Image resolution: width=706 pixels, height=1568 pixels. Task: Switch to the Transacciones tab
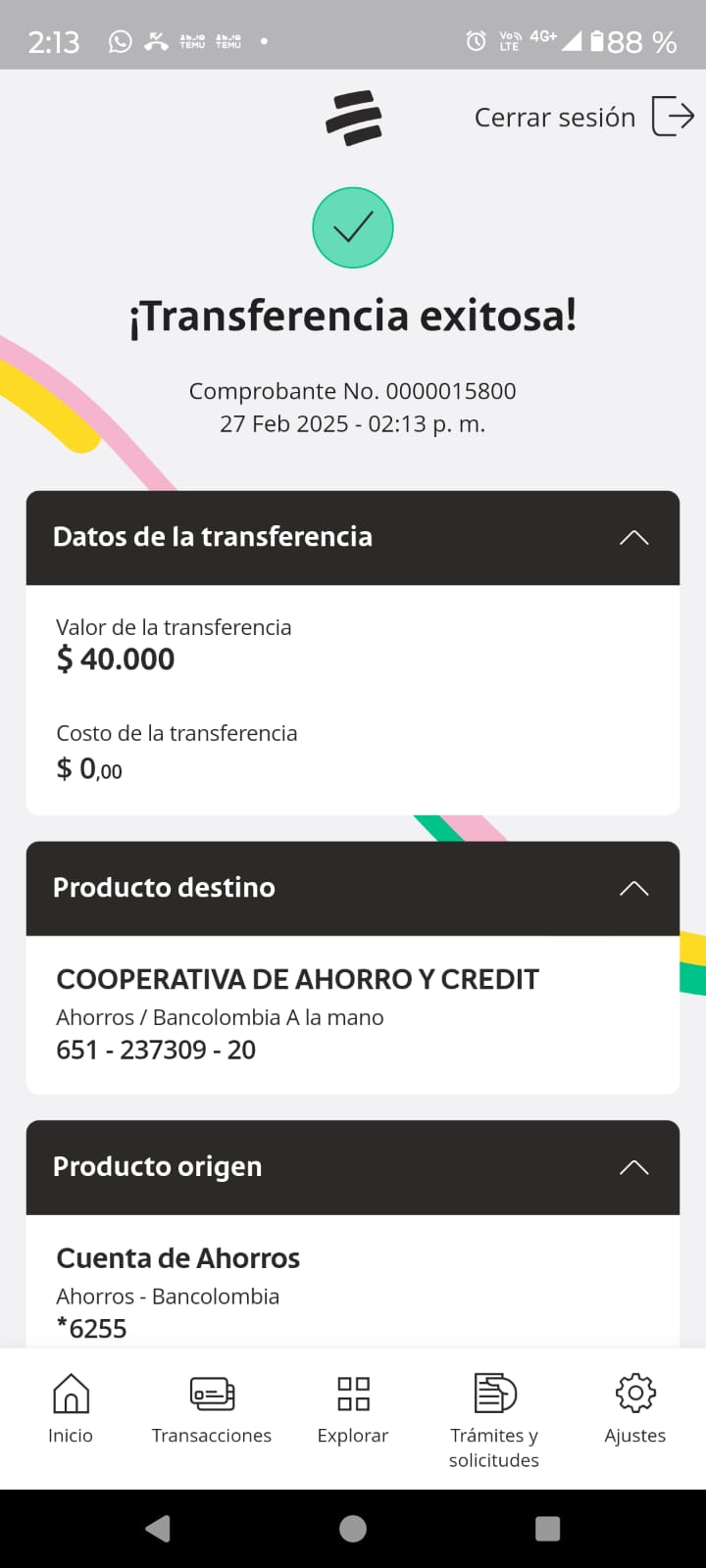click(212, 1408)
